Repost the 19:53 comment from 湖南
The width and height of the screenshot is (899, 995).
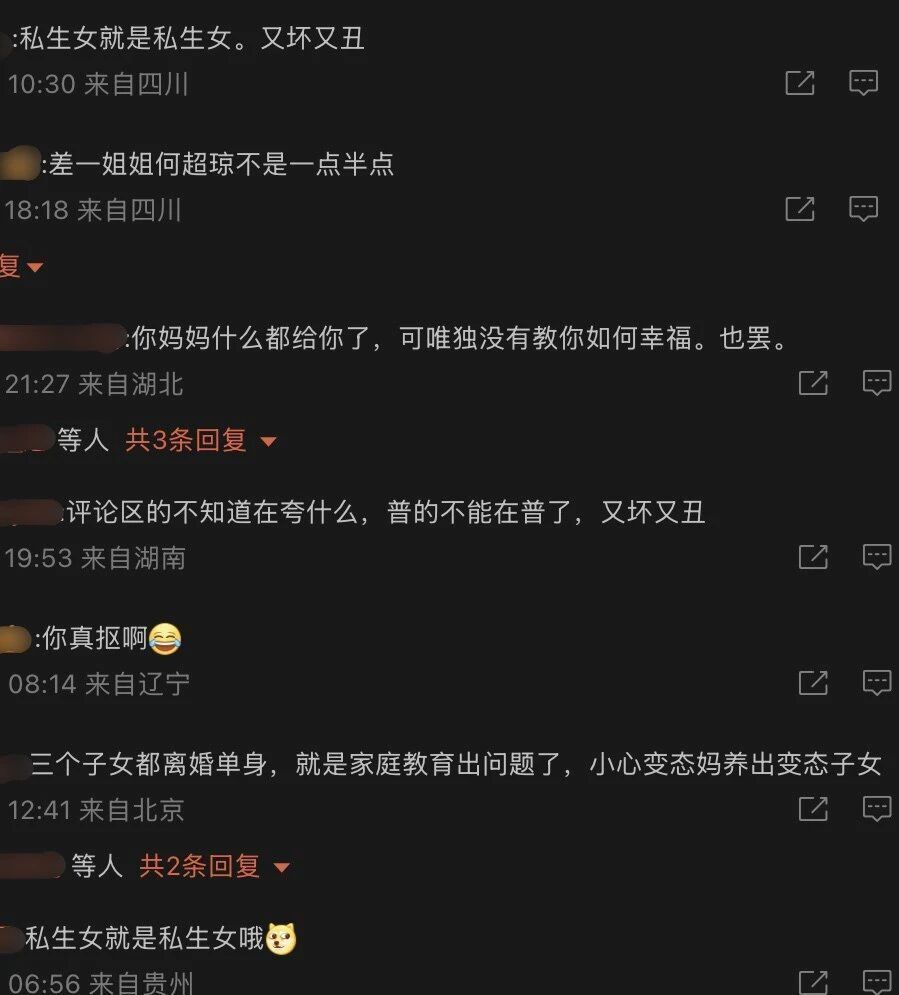click(x=813, y=557)
